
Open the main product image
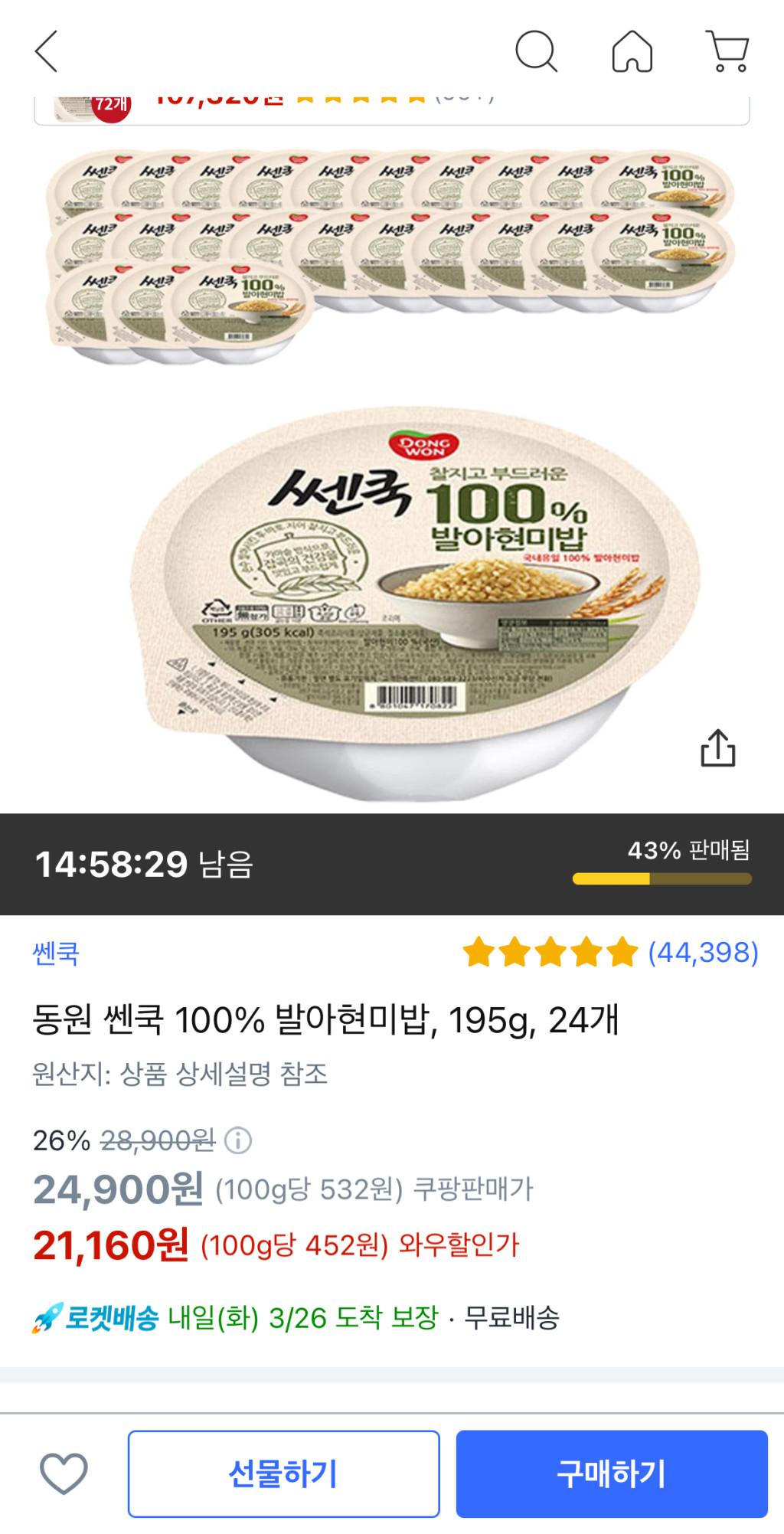point(413,597)
